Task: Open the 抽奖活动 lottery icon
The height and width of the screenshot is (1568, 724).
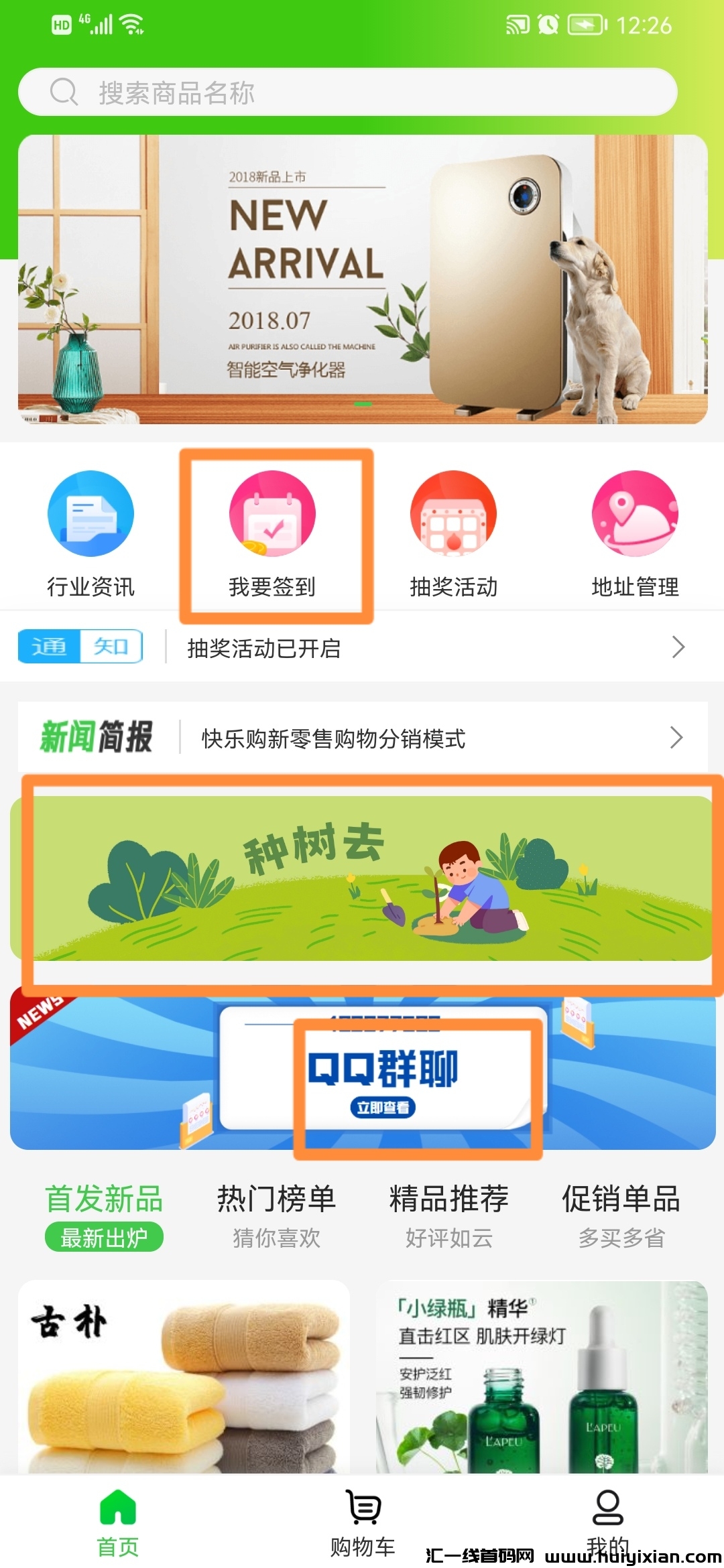Action: [x=452, y=513]
